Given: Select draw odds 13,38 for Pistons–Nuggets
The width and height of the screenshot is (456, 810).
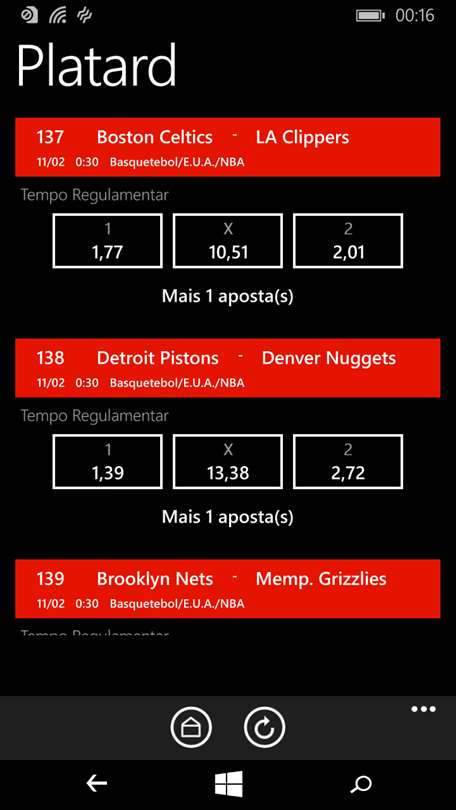Looking at the screenshot, I should [x=228, y=462].
